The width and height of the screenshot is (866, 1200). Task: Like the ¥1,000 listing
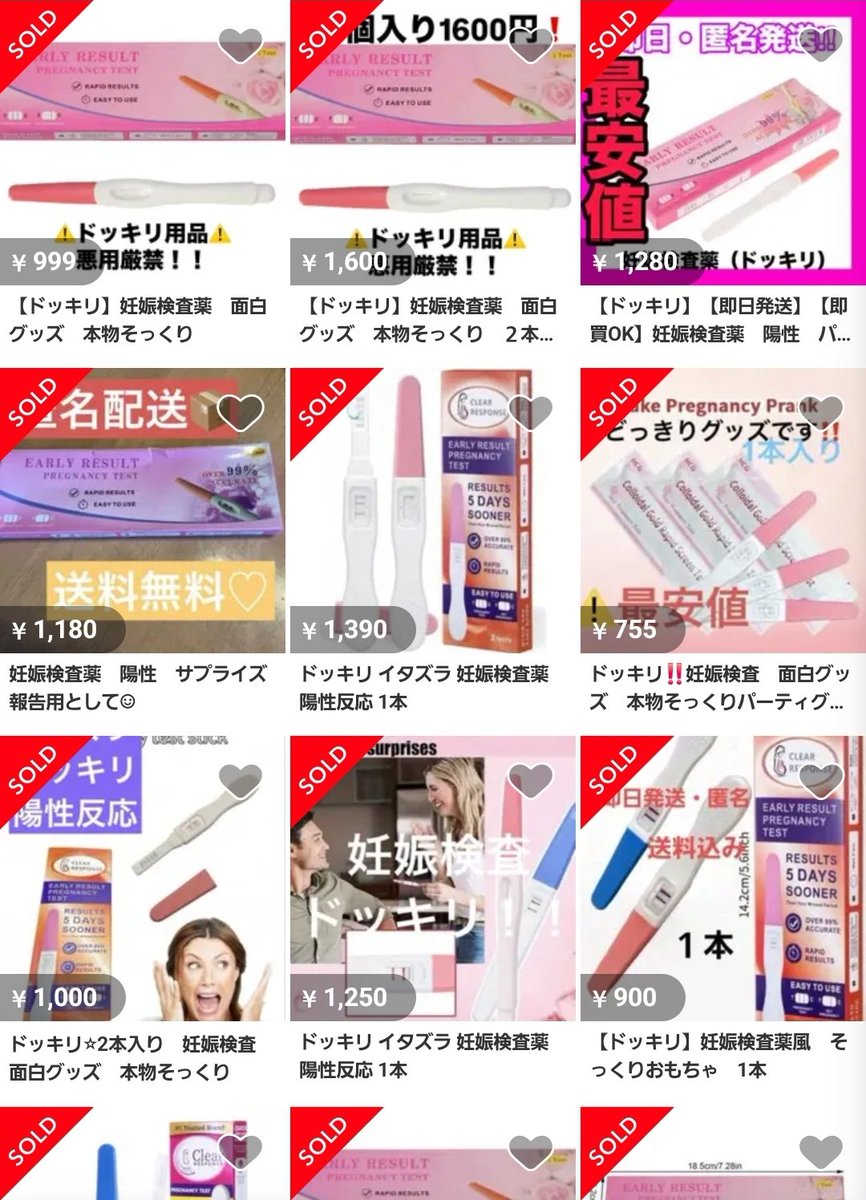240,781
